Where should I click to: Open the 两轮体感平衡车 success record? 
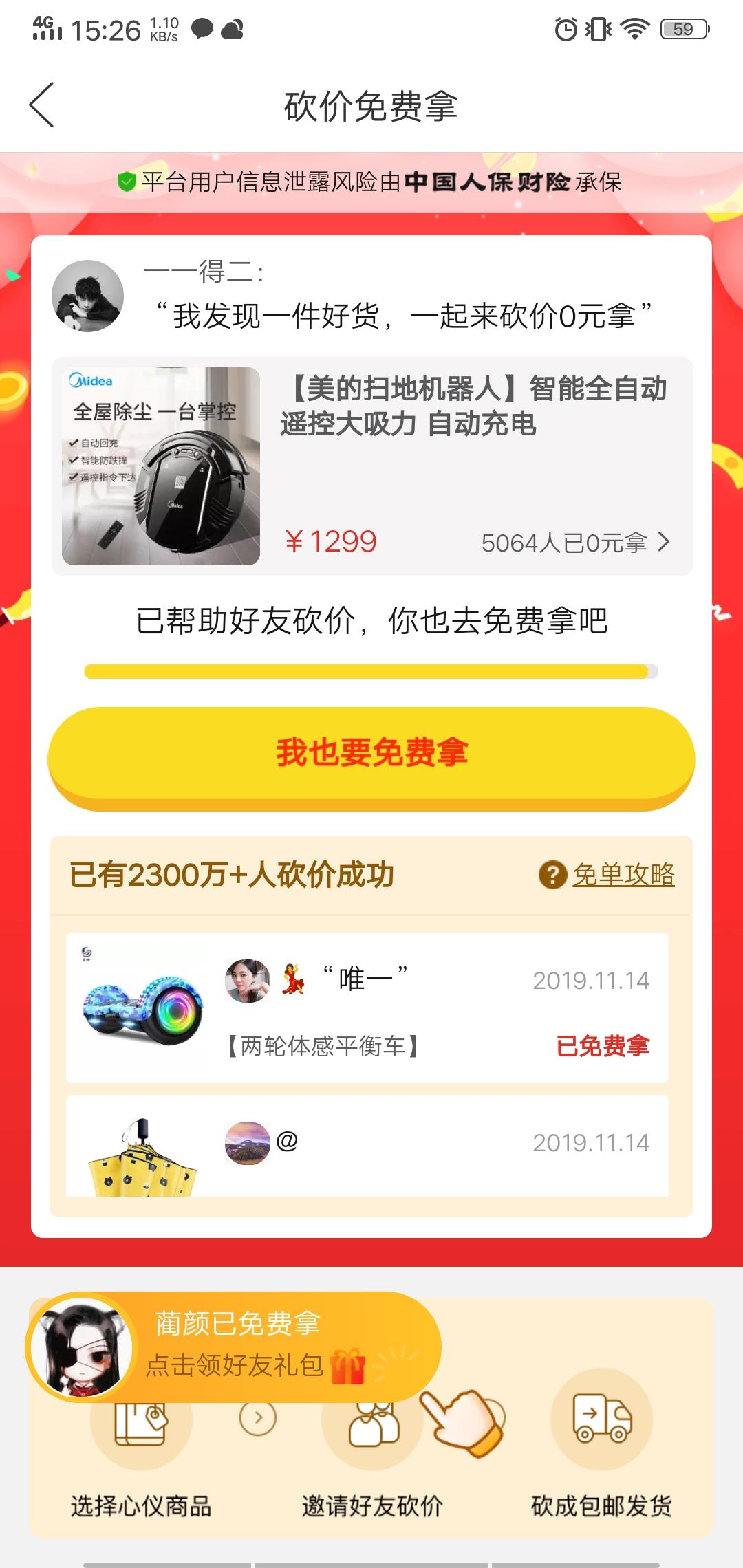point(367,1008)
